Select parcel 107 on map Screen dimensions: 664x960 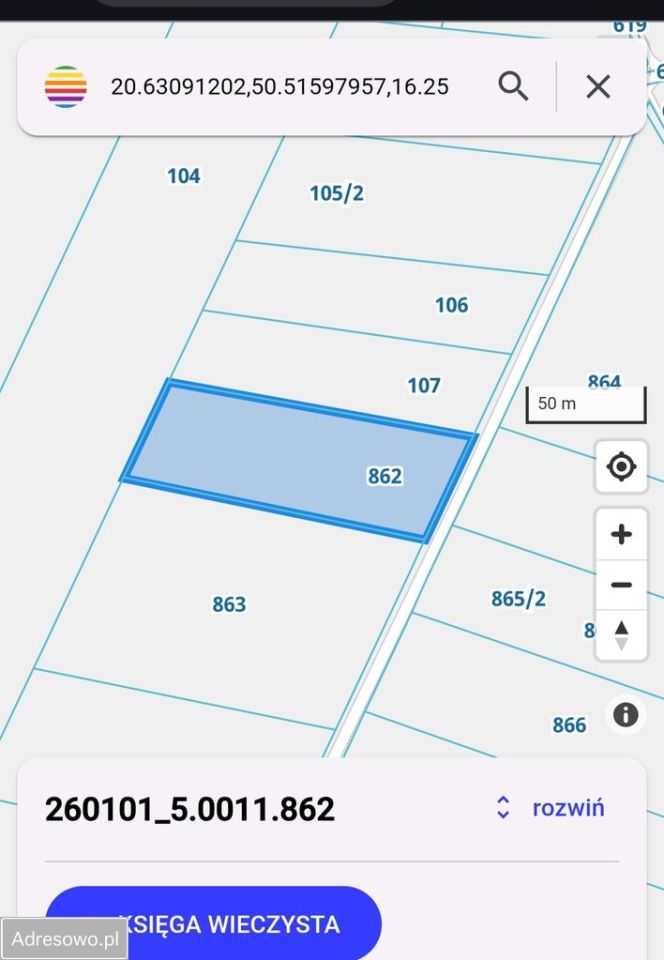(423, 385)
